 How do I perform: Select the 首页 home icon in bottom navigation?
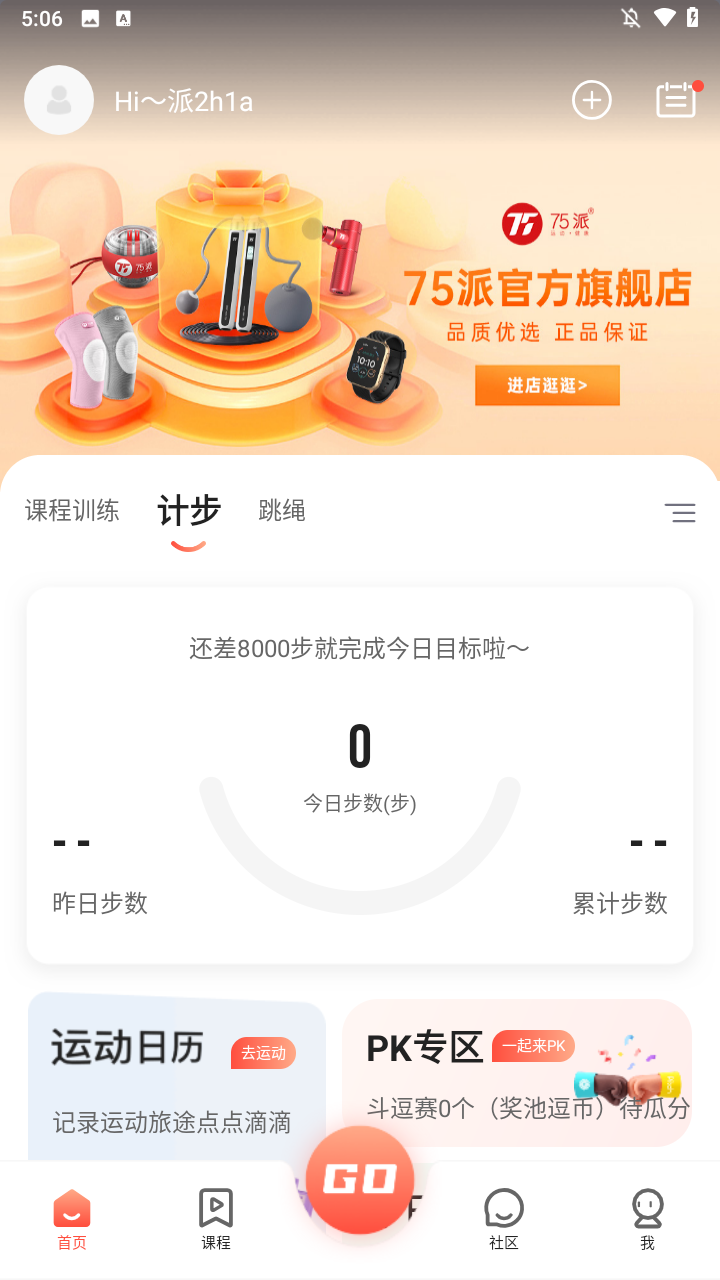coord(71,1218)
